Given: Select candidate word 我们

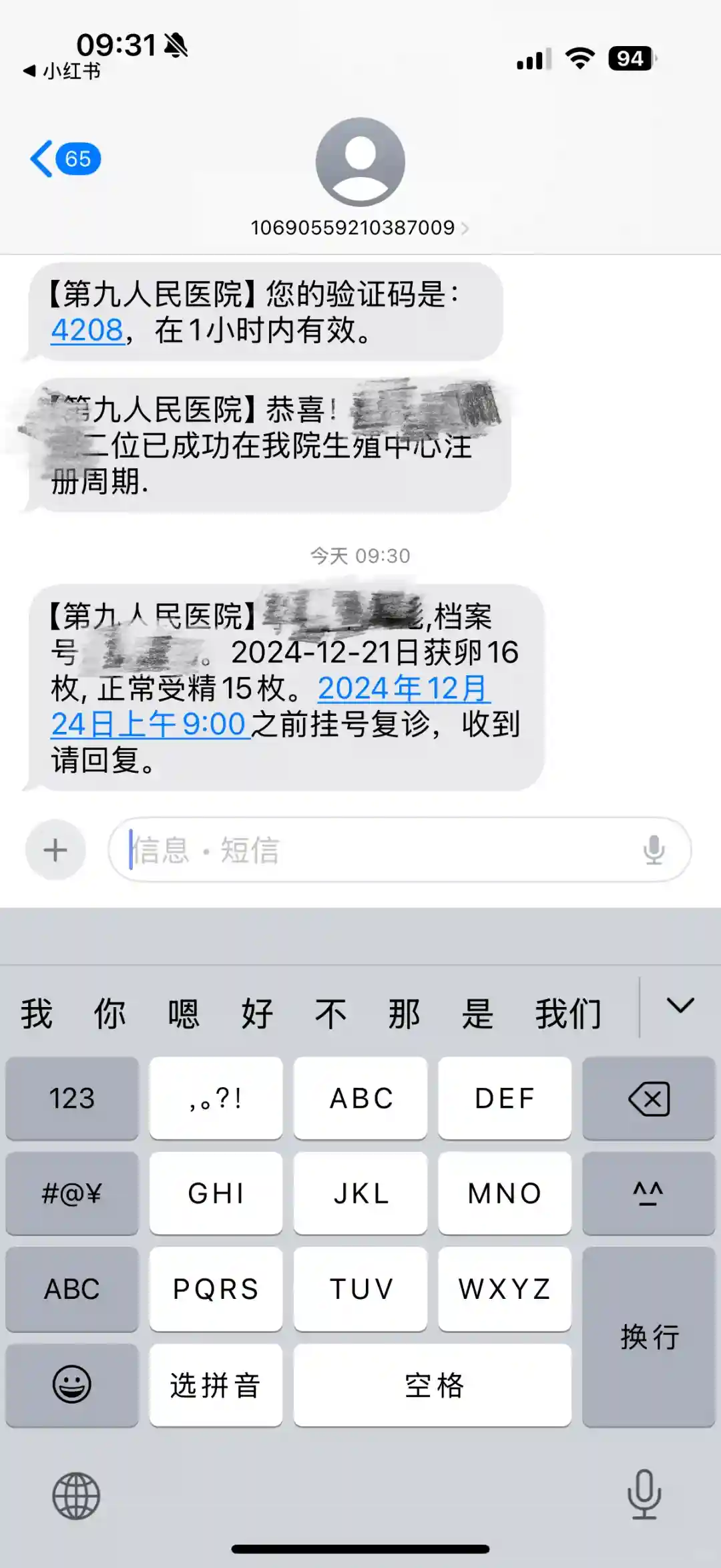Looking at the screenshot, I should (x=567, y=1014).
